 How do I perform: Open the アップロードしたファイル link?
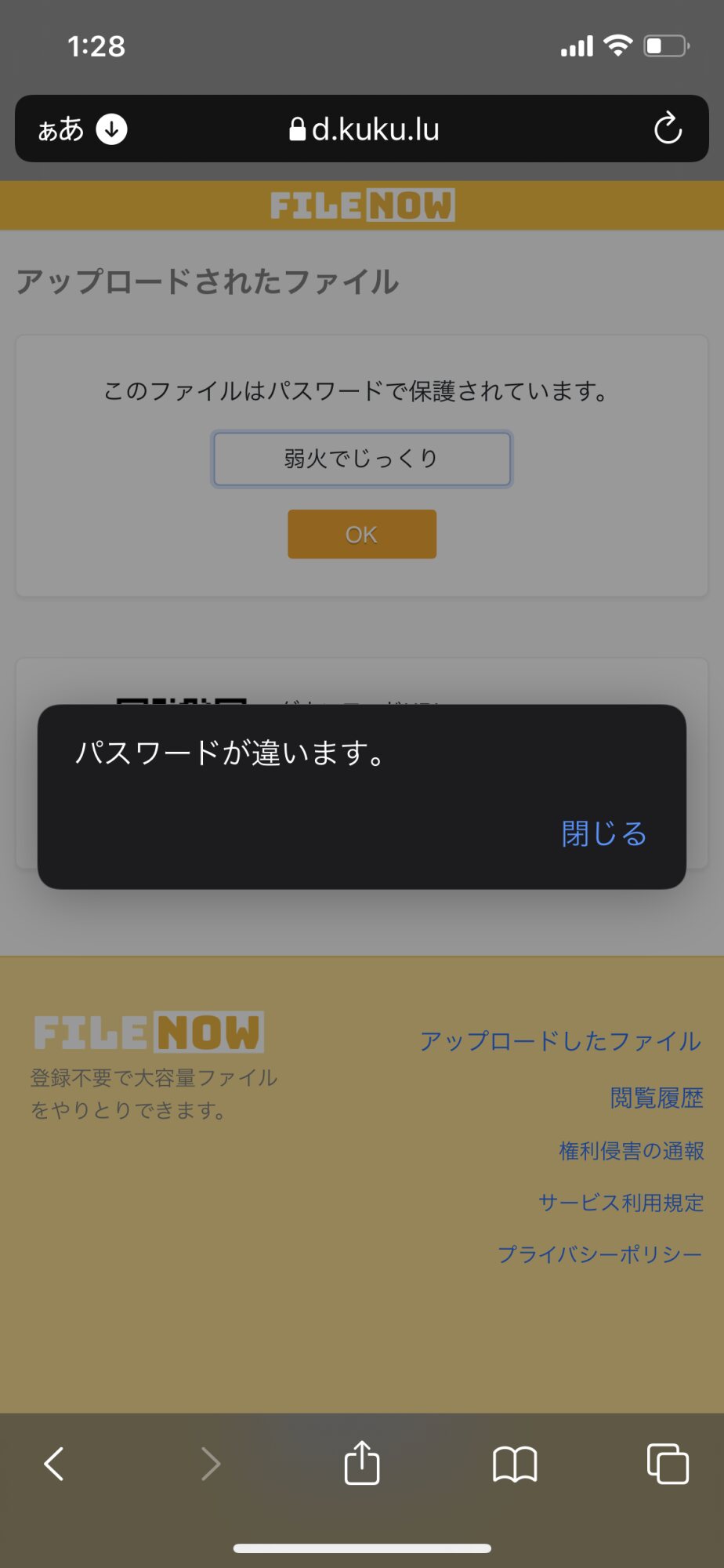click(x=560, y=1041)
